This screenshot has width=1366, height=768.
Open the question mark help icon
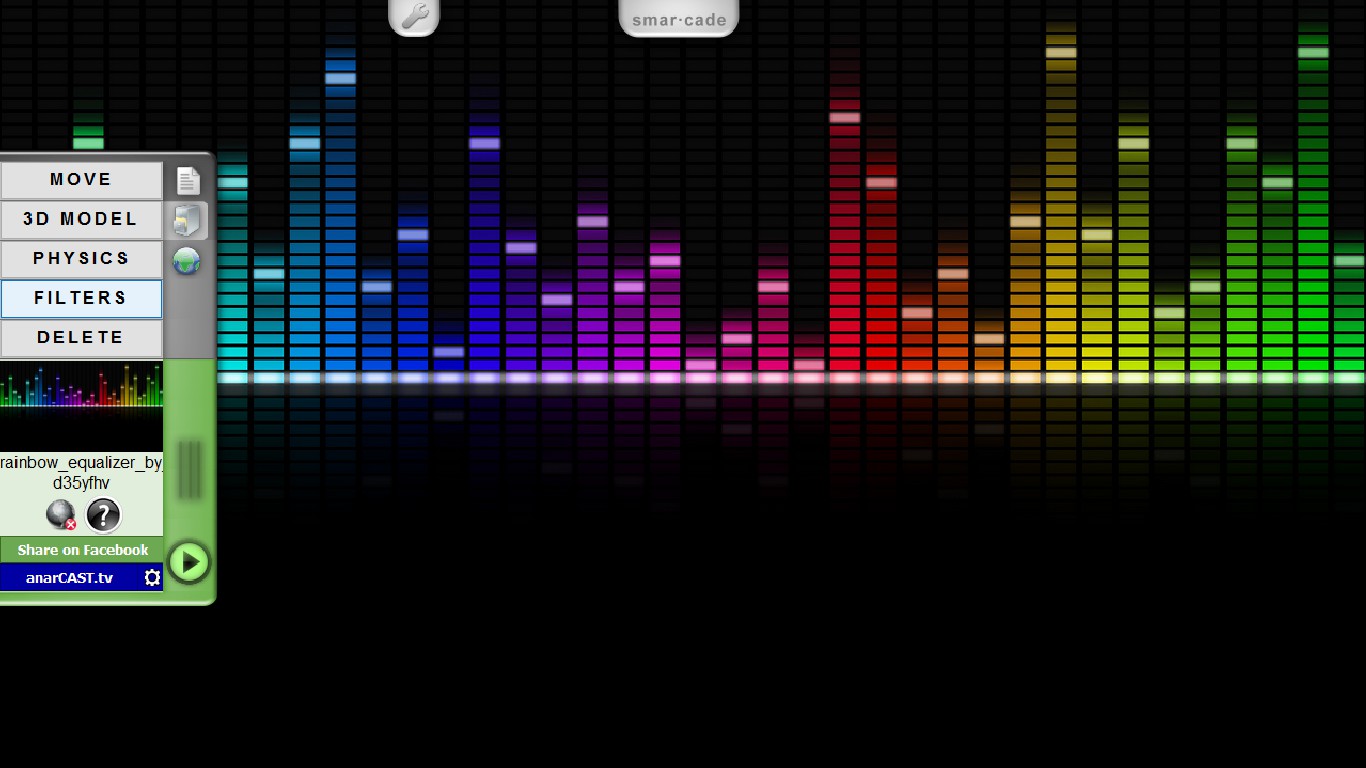click(x=103, y=515)
